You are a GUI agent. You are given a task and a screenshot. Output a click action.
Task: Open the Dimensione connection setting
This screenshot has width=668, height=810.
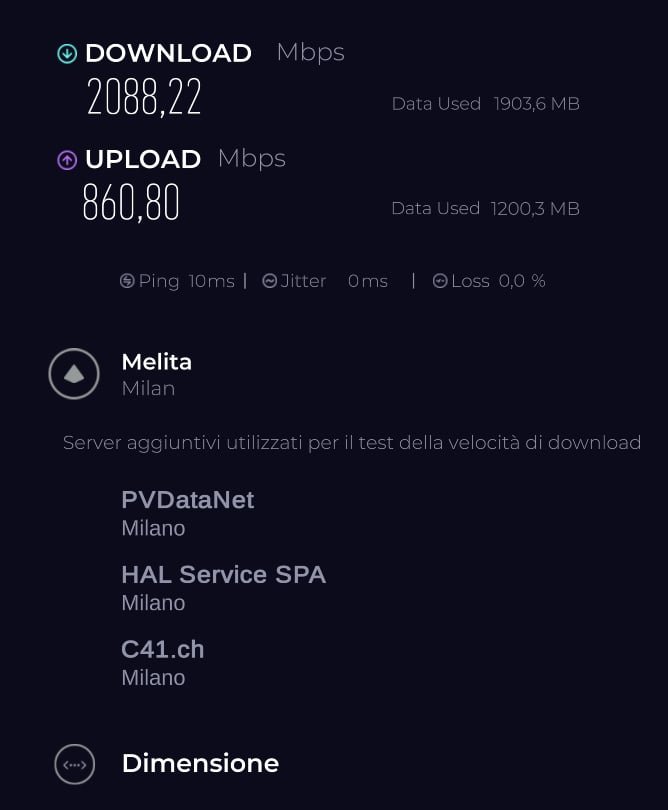pyautogui.click(x=199, y=764)
